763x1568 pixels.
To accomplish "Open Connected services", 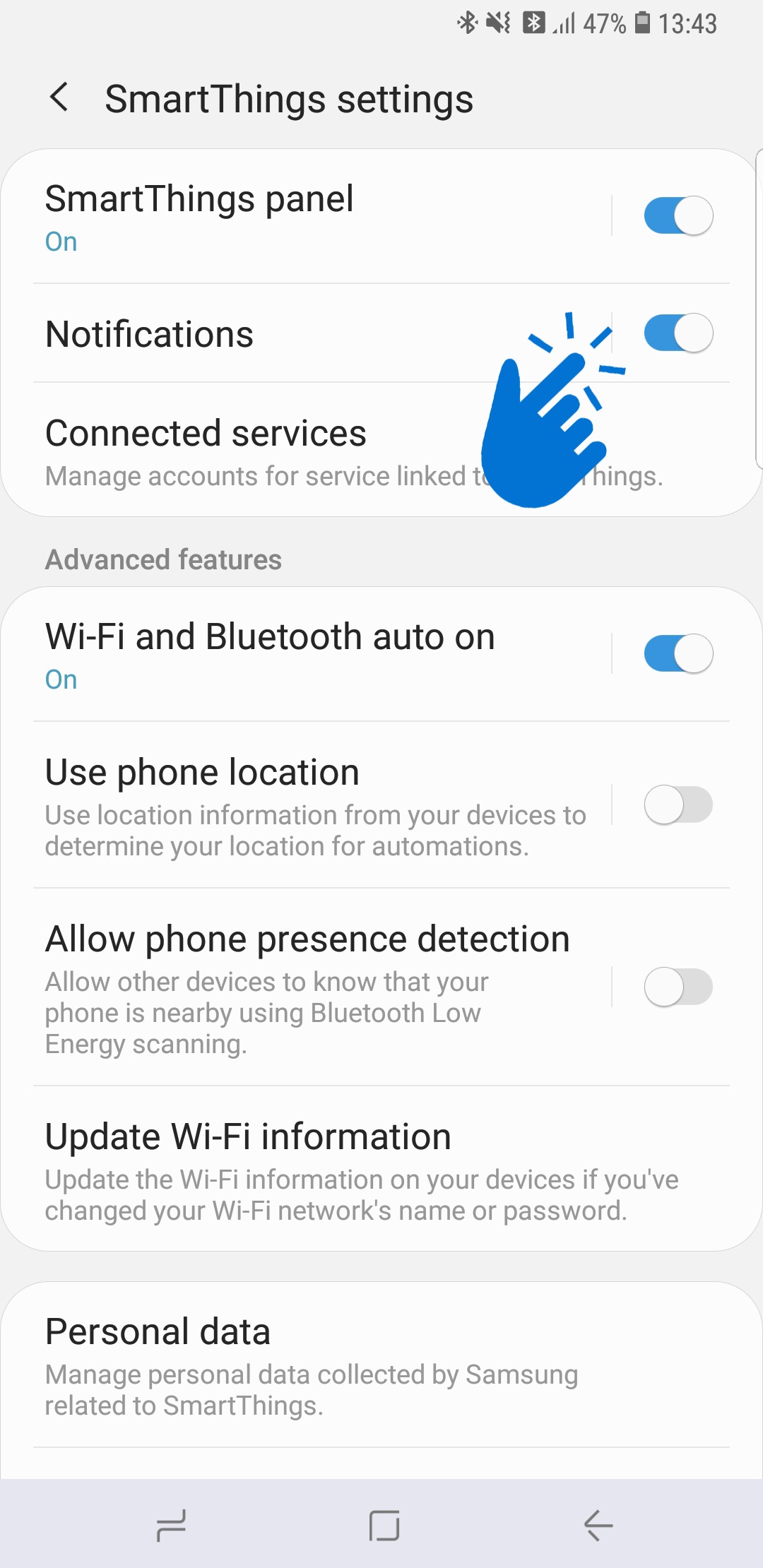I will point(381,450).
